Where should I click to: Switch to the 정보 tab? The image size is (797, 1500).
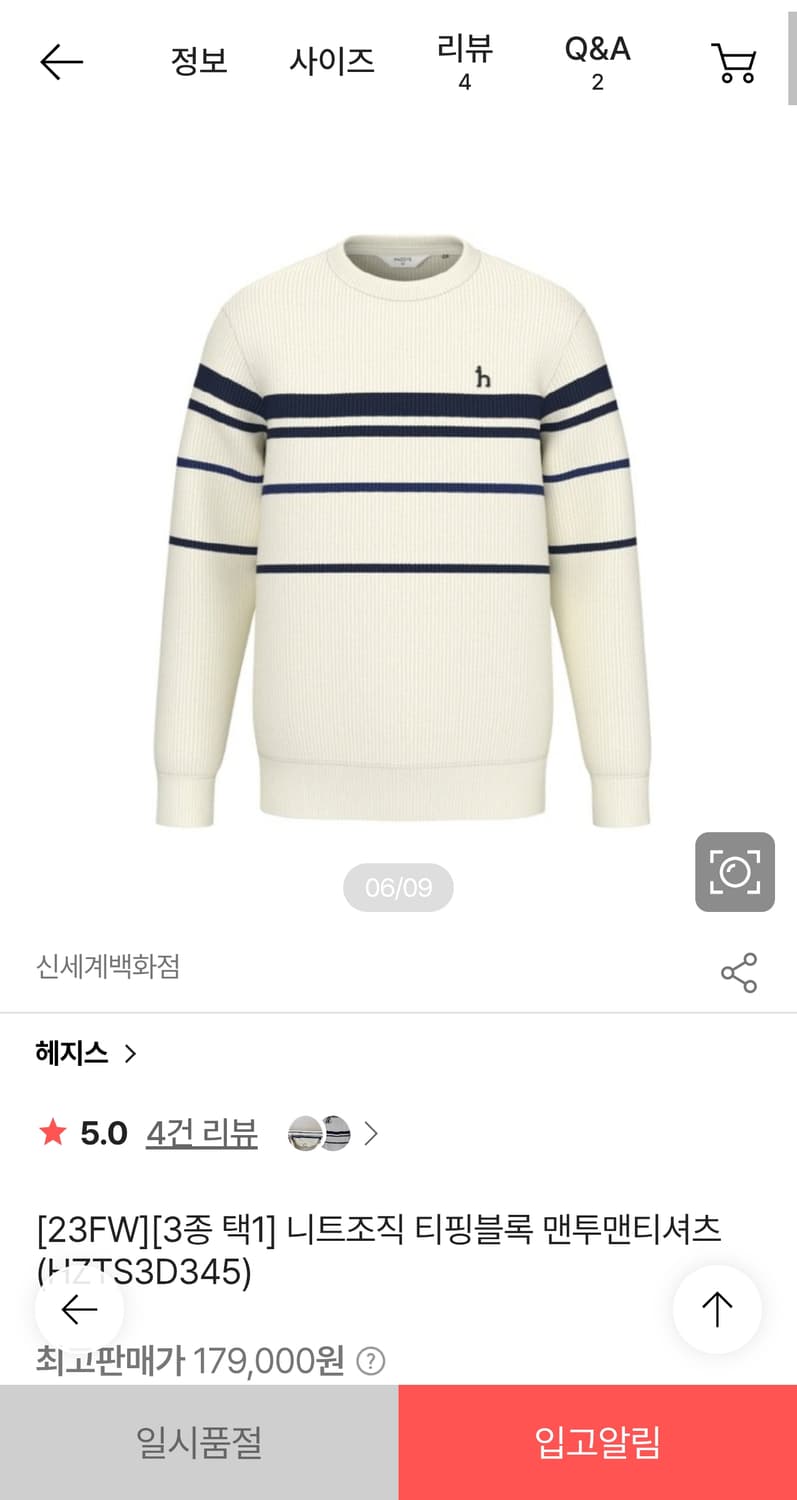click(200, 62)
